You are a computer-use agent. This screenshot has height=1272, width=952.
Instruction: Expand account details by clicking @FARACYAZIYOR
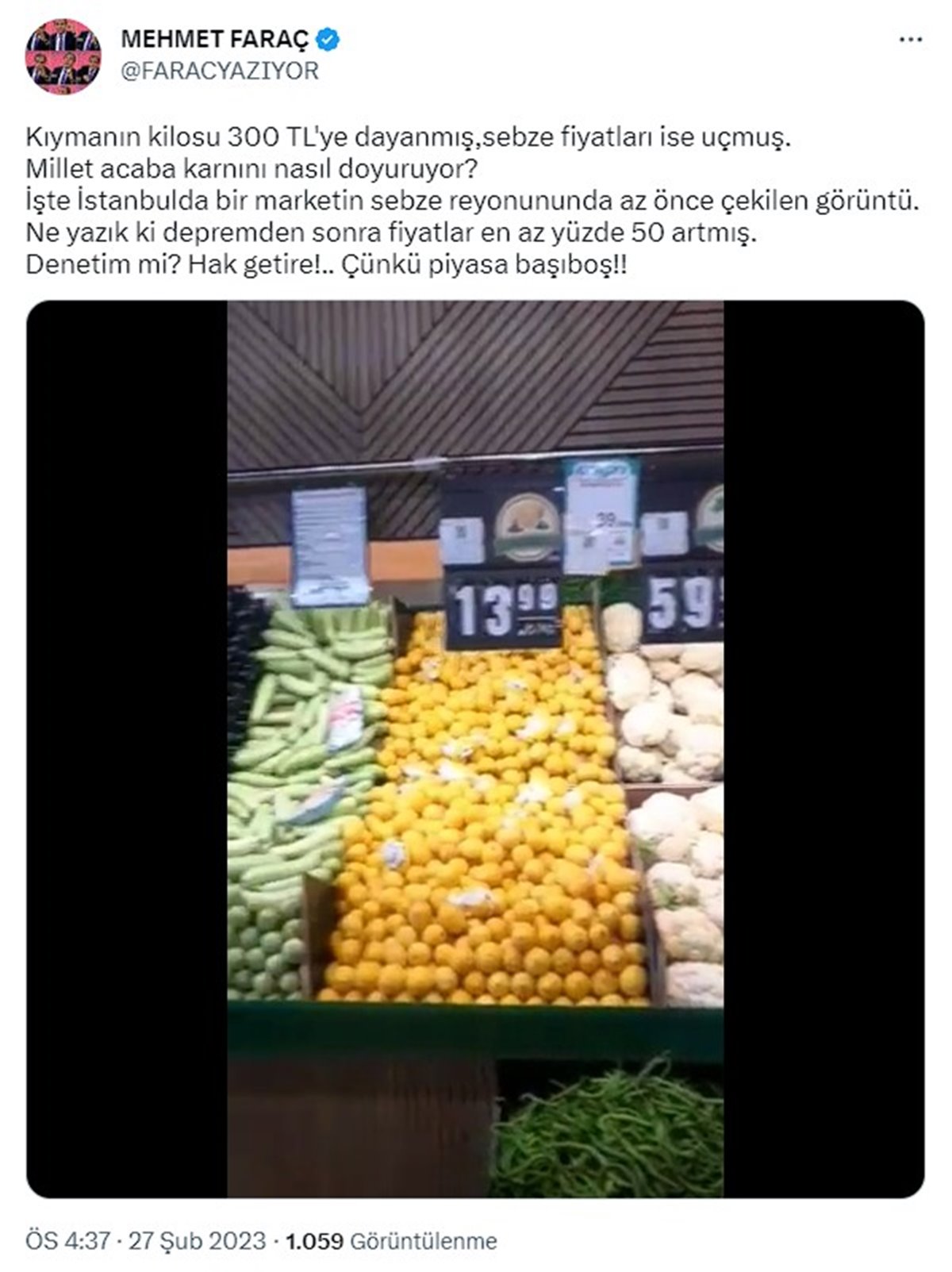tap(217, 70)
